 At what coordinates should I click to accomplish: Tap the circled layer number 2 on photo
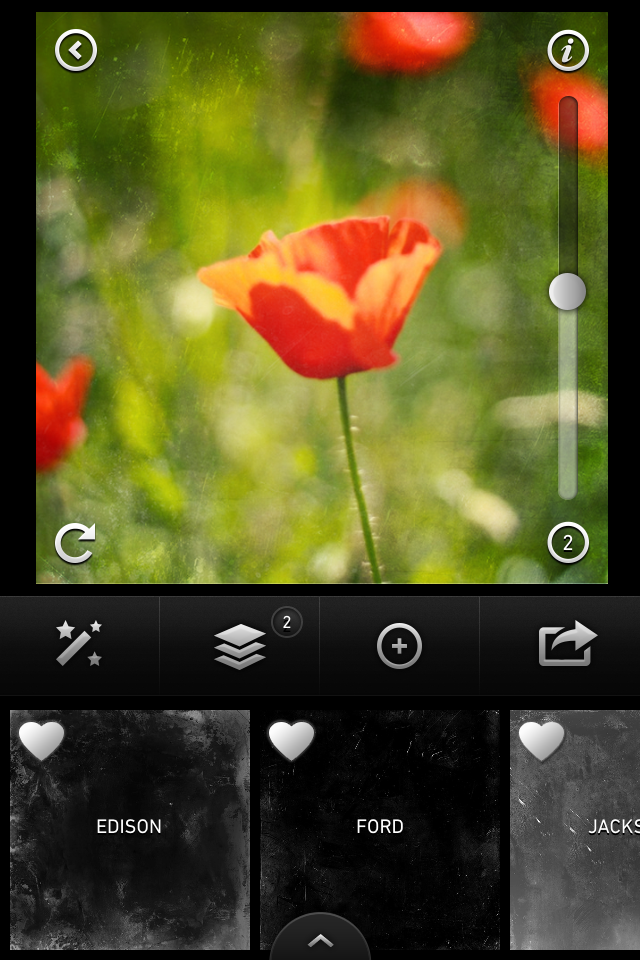coord(568,543)
